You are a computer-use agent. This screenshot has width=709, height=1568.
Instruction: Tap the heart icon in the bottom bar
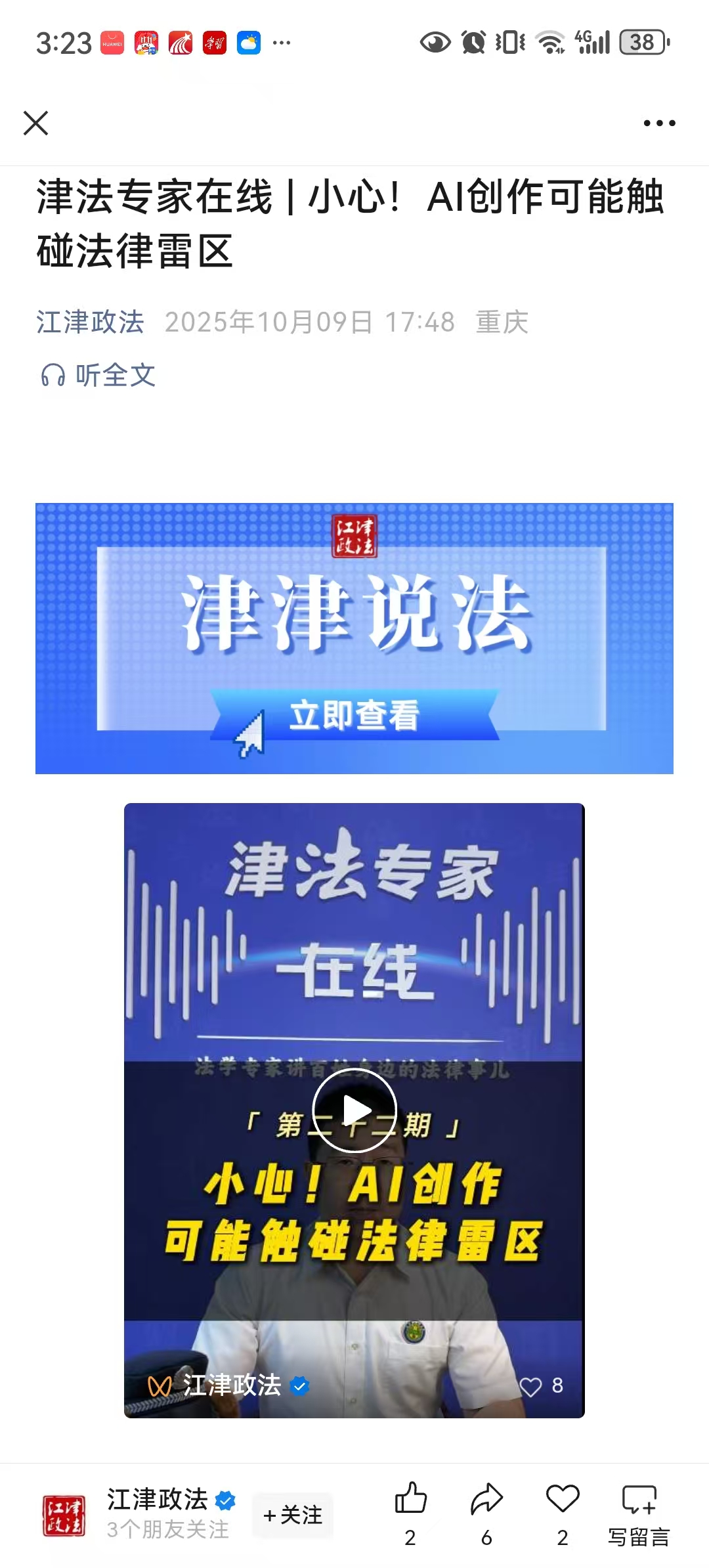pyautogui.click(x=563, y=1499)
